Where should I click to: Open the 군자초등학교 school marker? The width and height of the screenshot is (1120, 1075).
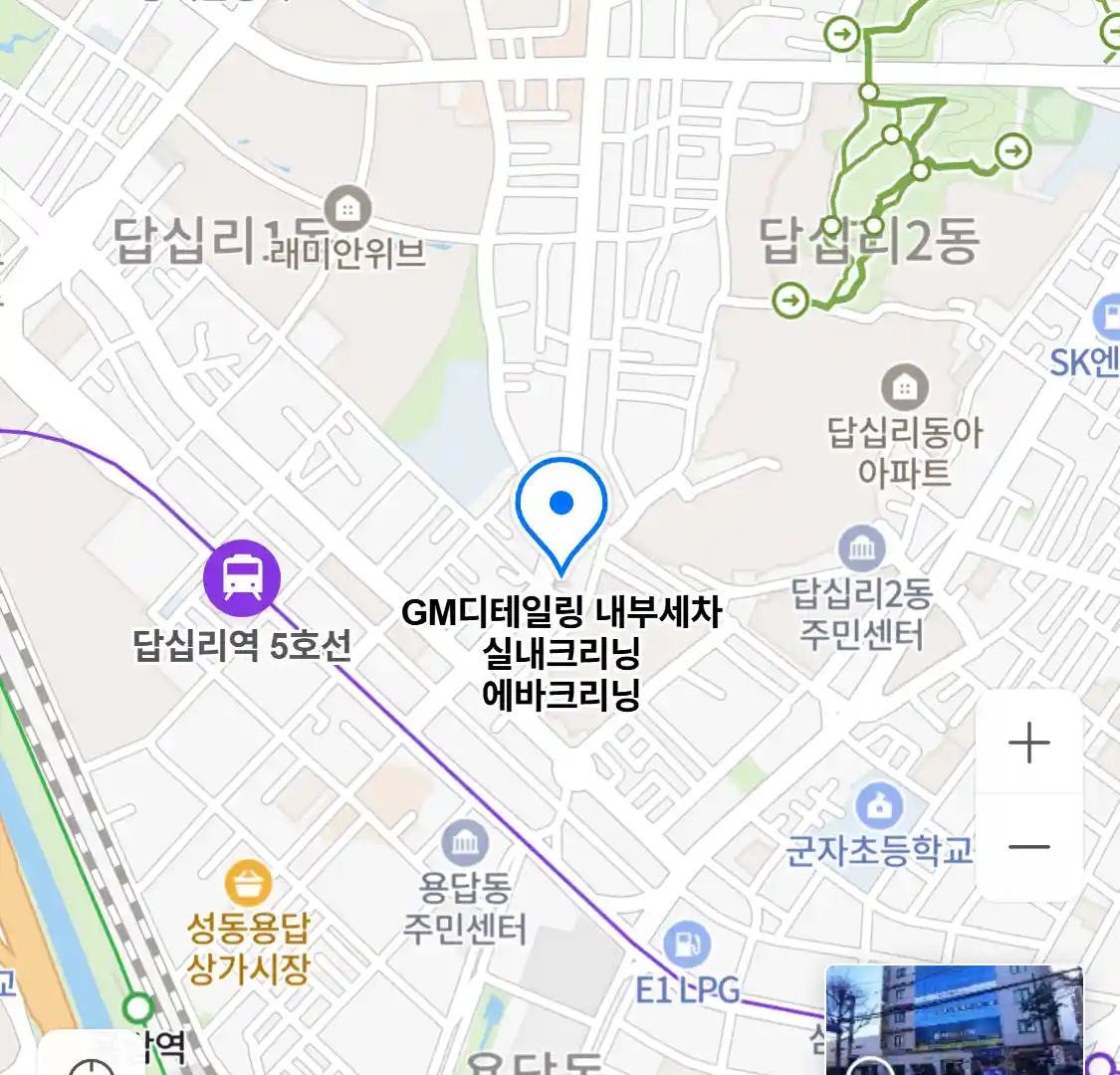click(877, 806)
